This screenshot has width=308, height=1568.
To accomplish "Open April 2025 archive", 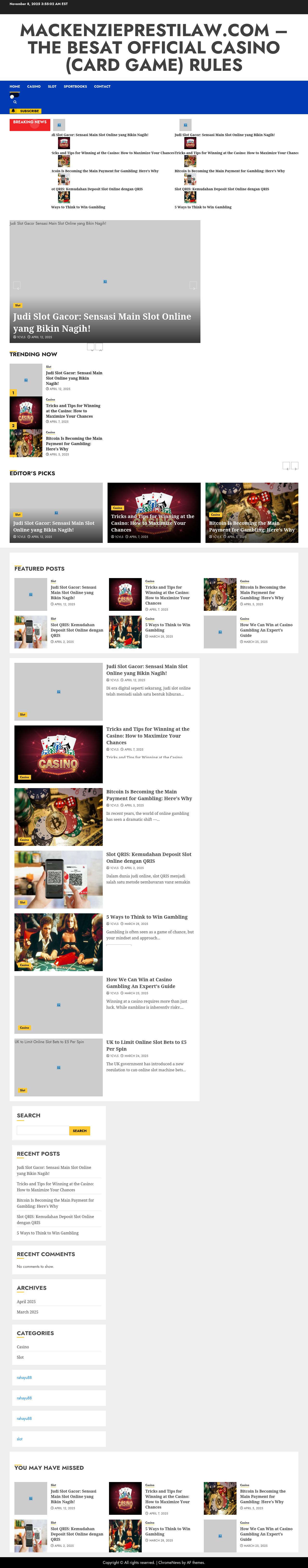I will pyautogui.click(x=26, y=1301).
